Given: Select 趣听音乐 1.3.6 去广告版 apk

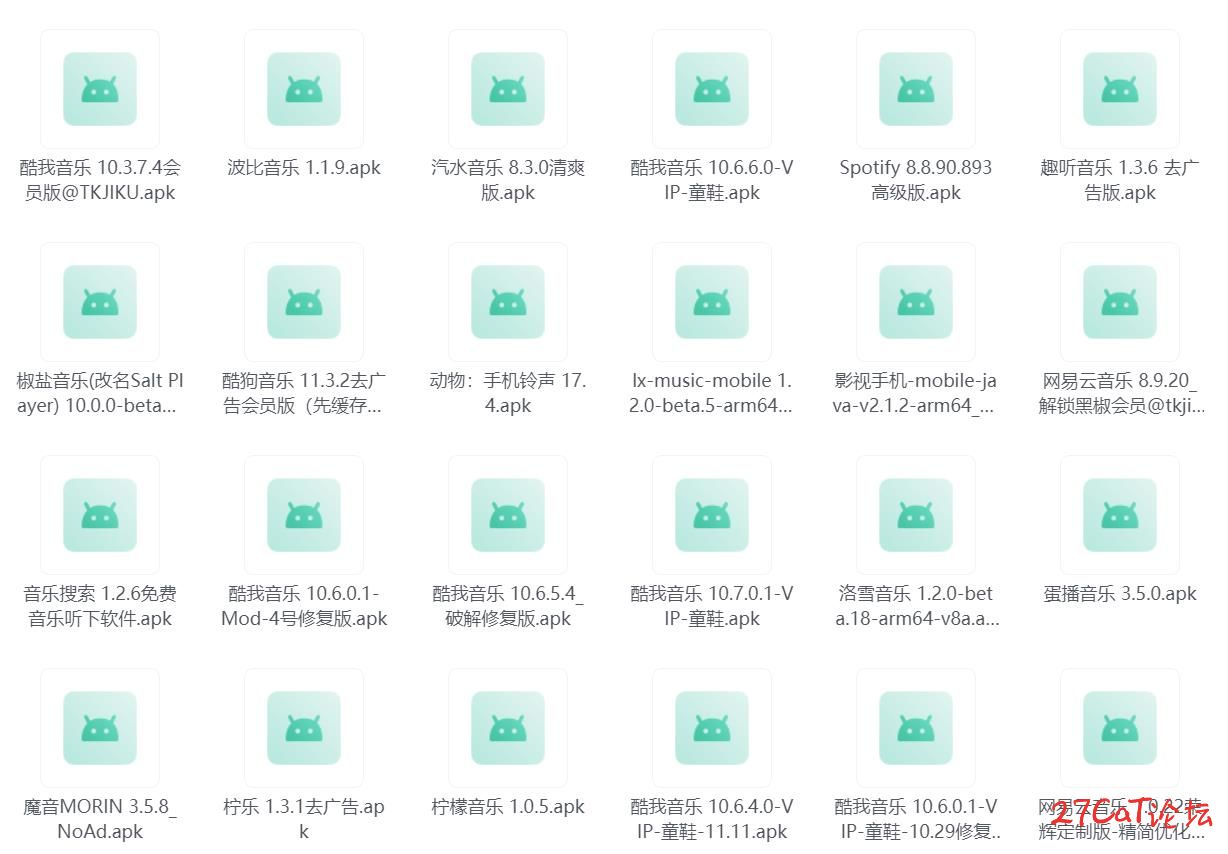Looking at the screenshot, I should point(1120,89).
